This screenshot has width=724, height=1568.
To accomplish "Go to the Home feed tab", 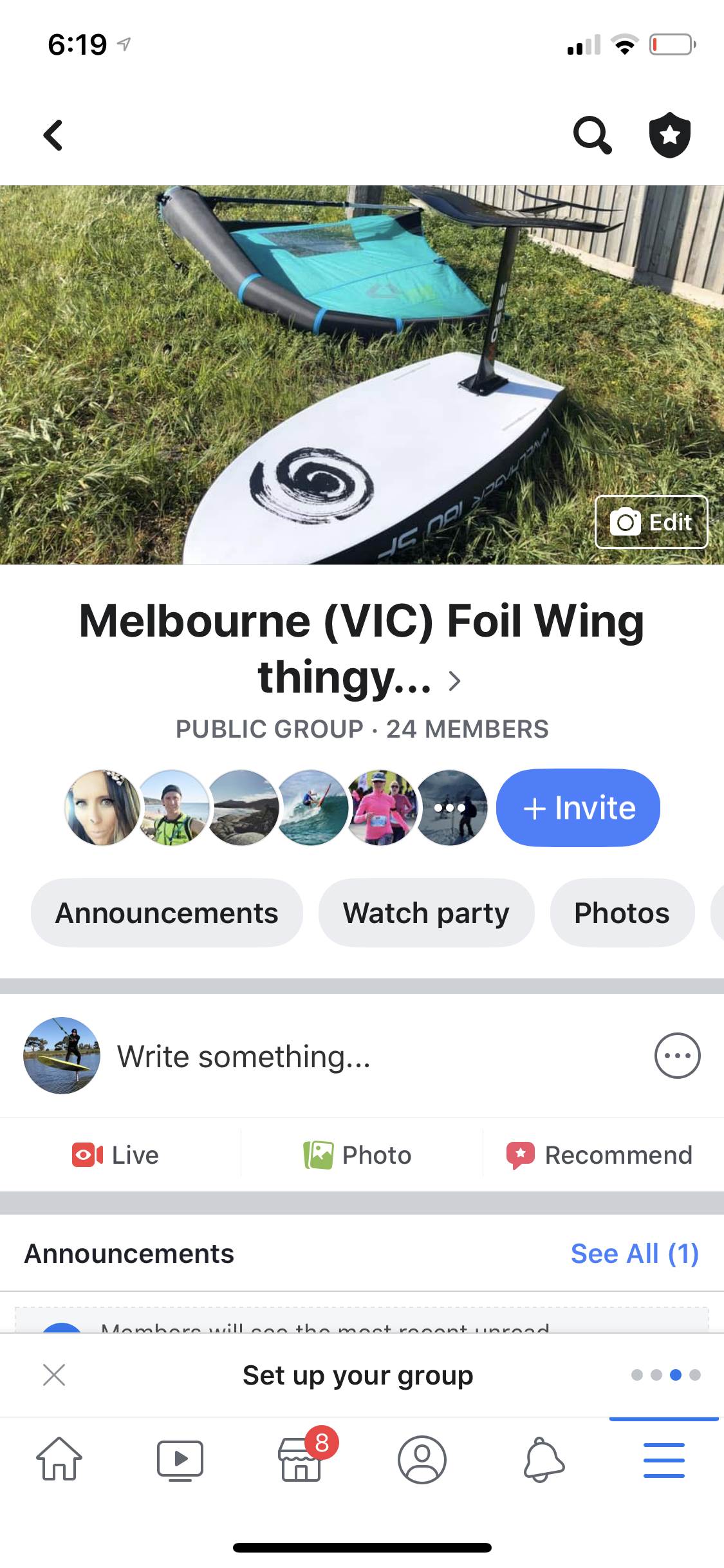I will 59,1459.
